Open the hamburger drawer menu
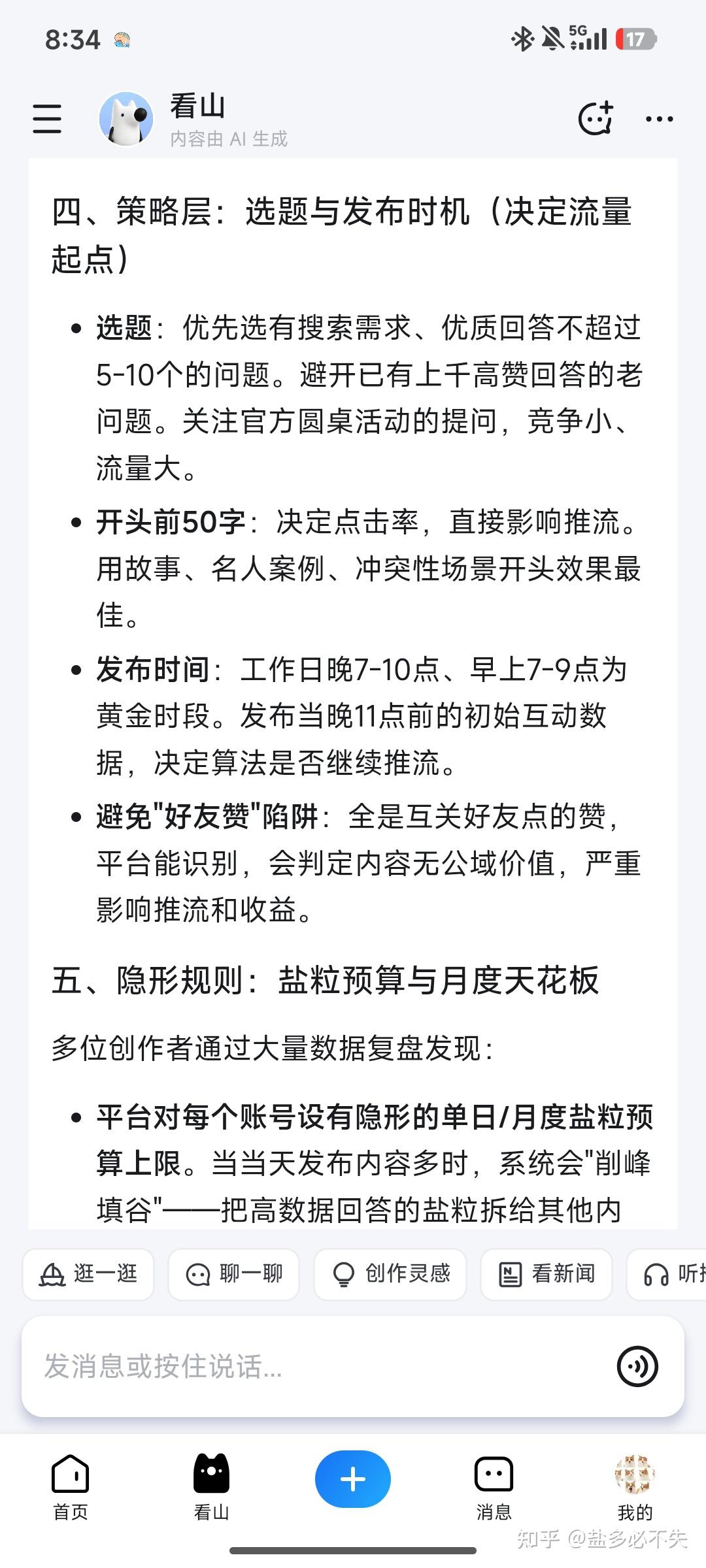Screen dimensions: 706x1568 click(47, 118)
